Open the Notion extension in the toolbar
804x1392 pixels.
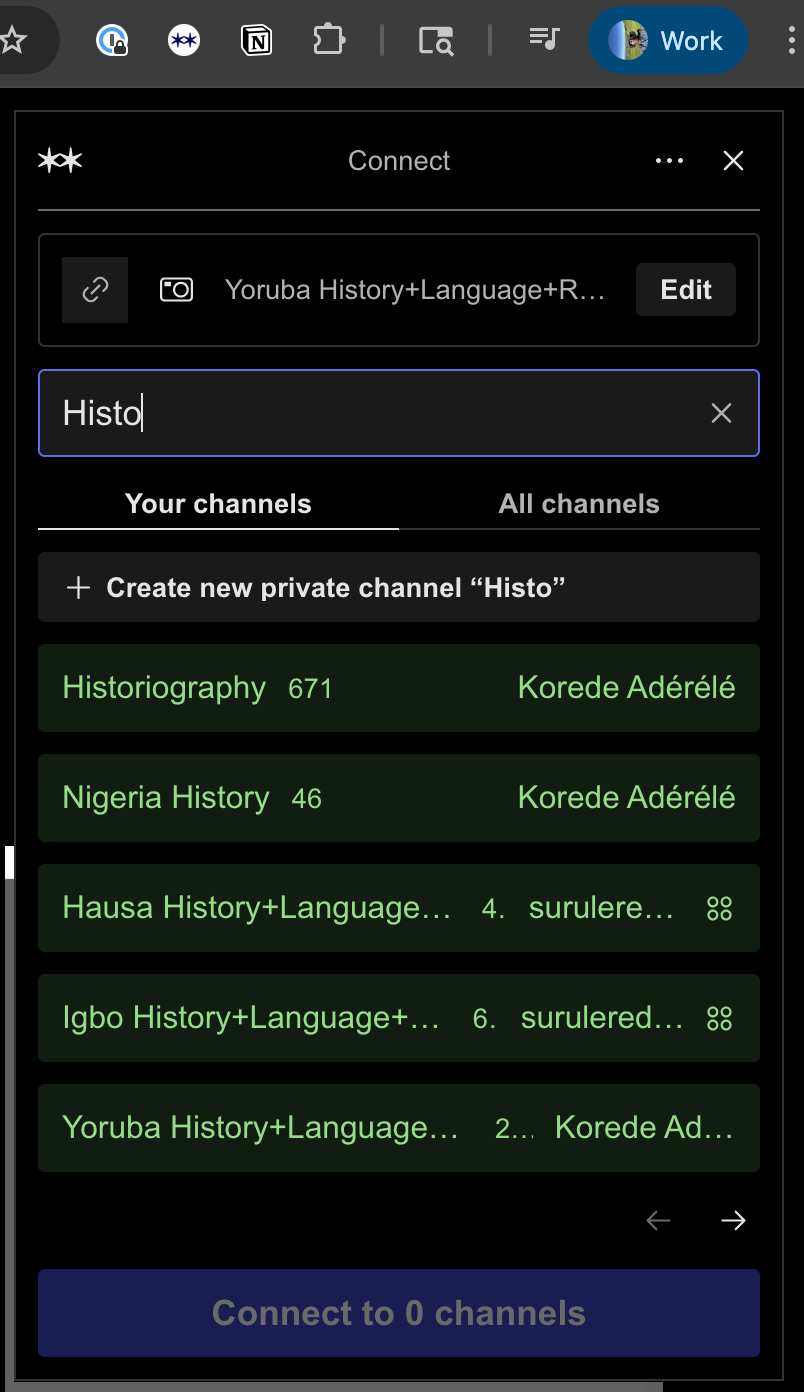pos(257,40)
